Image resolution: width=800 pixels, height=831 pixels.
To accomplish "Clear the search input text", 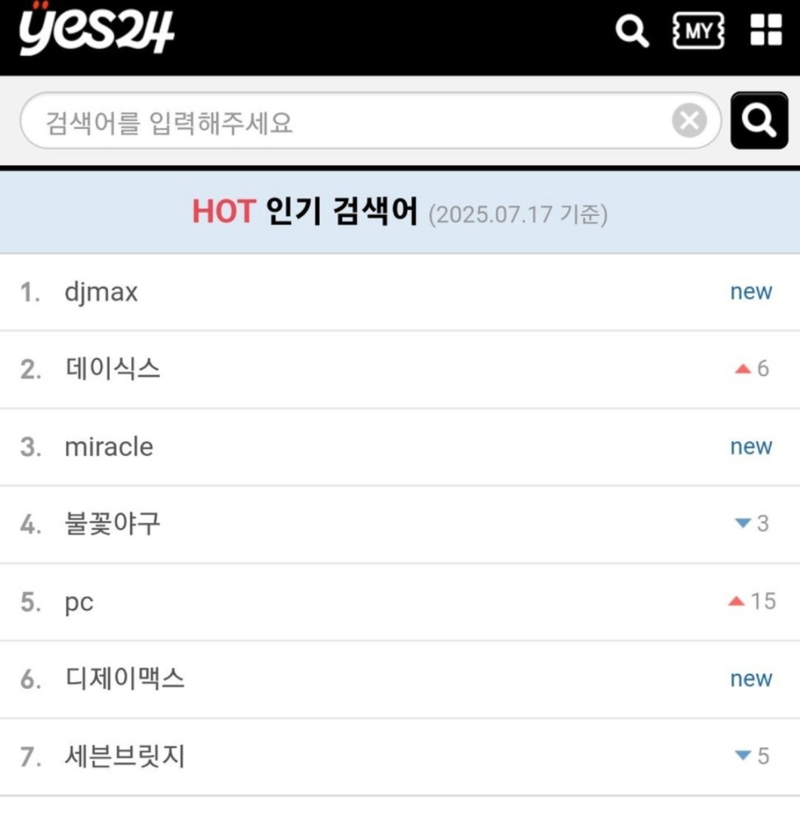I will click(x=689, y=122).
